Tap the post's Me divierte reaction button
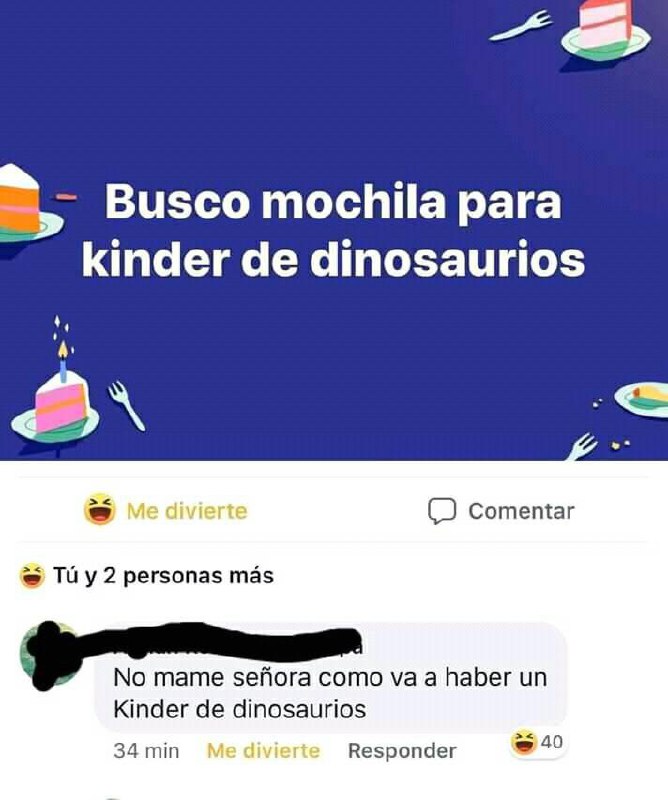The height and width of the screenshot is (800, 668). tap(165, 510)
